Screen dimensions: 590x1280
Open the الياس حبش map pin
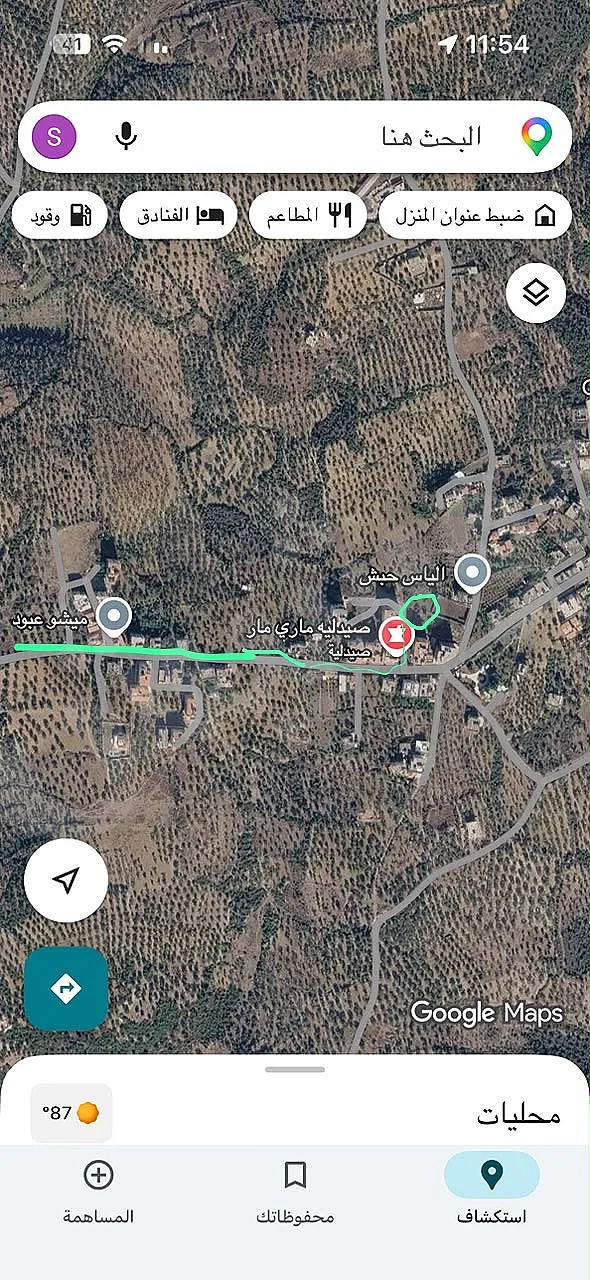point(472,575)
